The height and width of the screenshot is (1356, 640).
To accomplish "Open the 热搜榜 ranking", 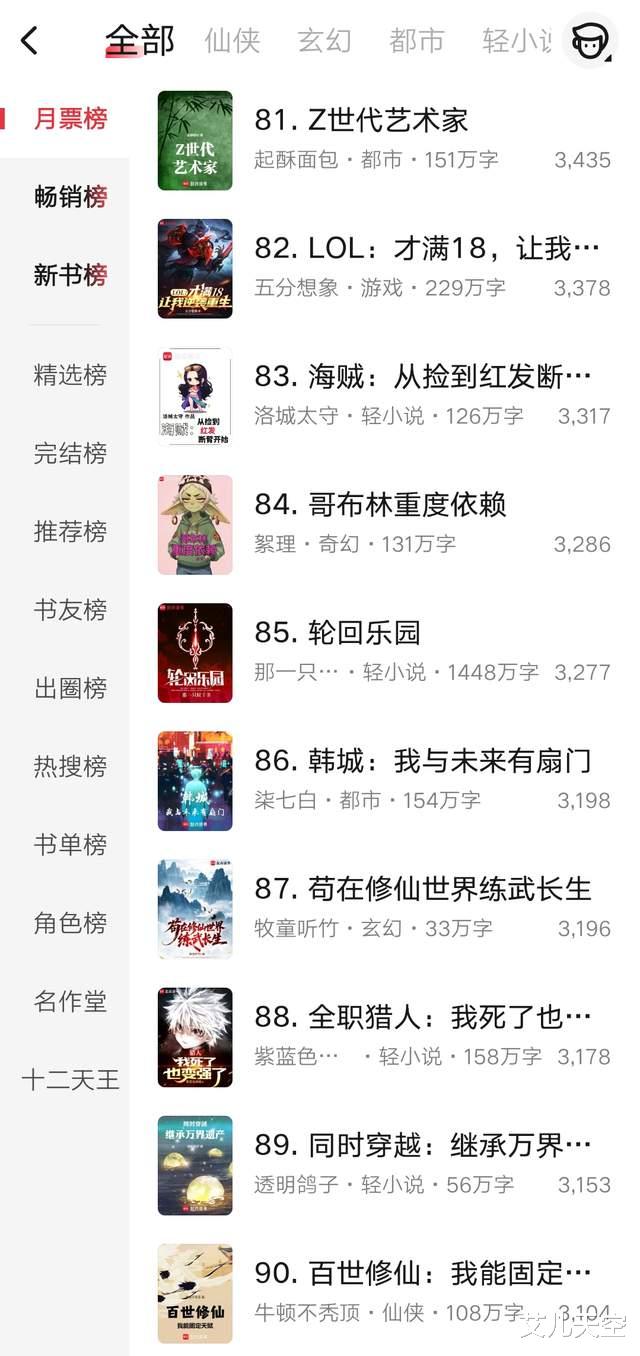I will 70,766.
